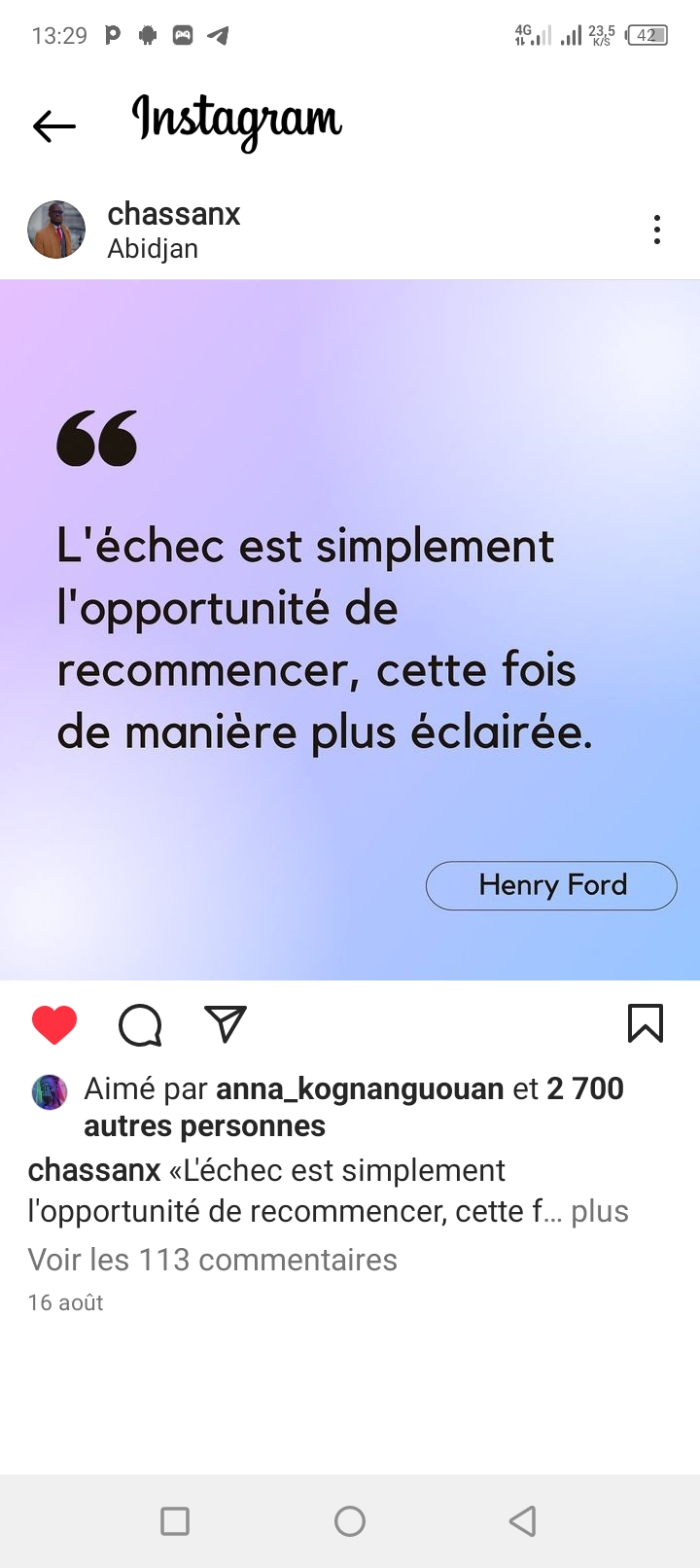Expand the caption with "plus"

click(x=600, y=1212)
